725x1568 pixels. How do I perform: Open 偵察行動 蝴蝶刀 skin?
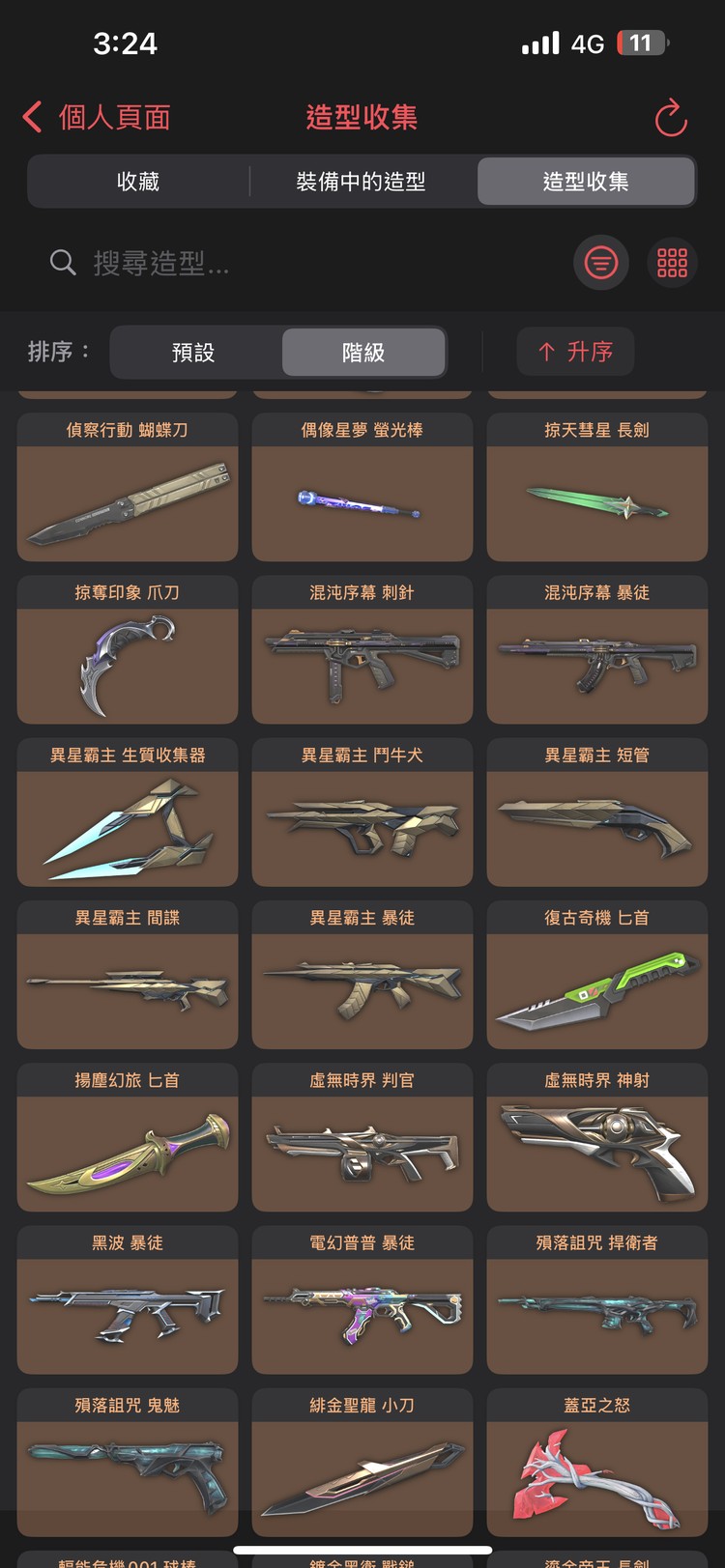pyautogui.click(x=128, y=487)
